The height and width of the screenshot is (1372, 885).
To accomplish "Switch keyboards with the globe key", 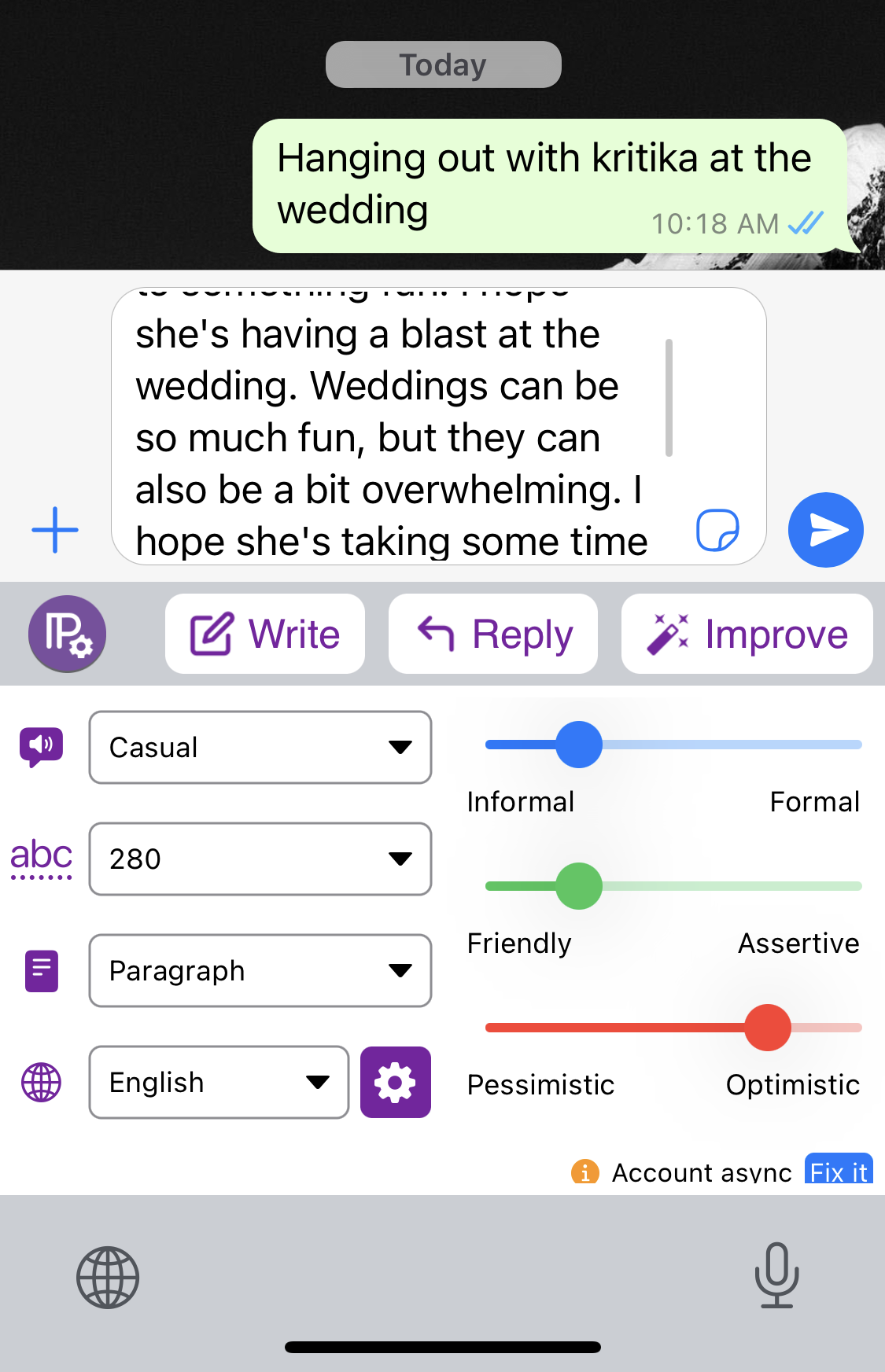I will click(x=108, y=1278).
